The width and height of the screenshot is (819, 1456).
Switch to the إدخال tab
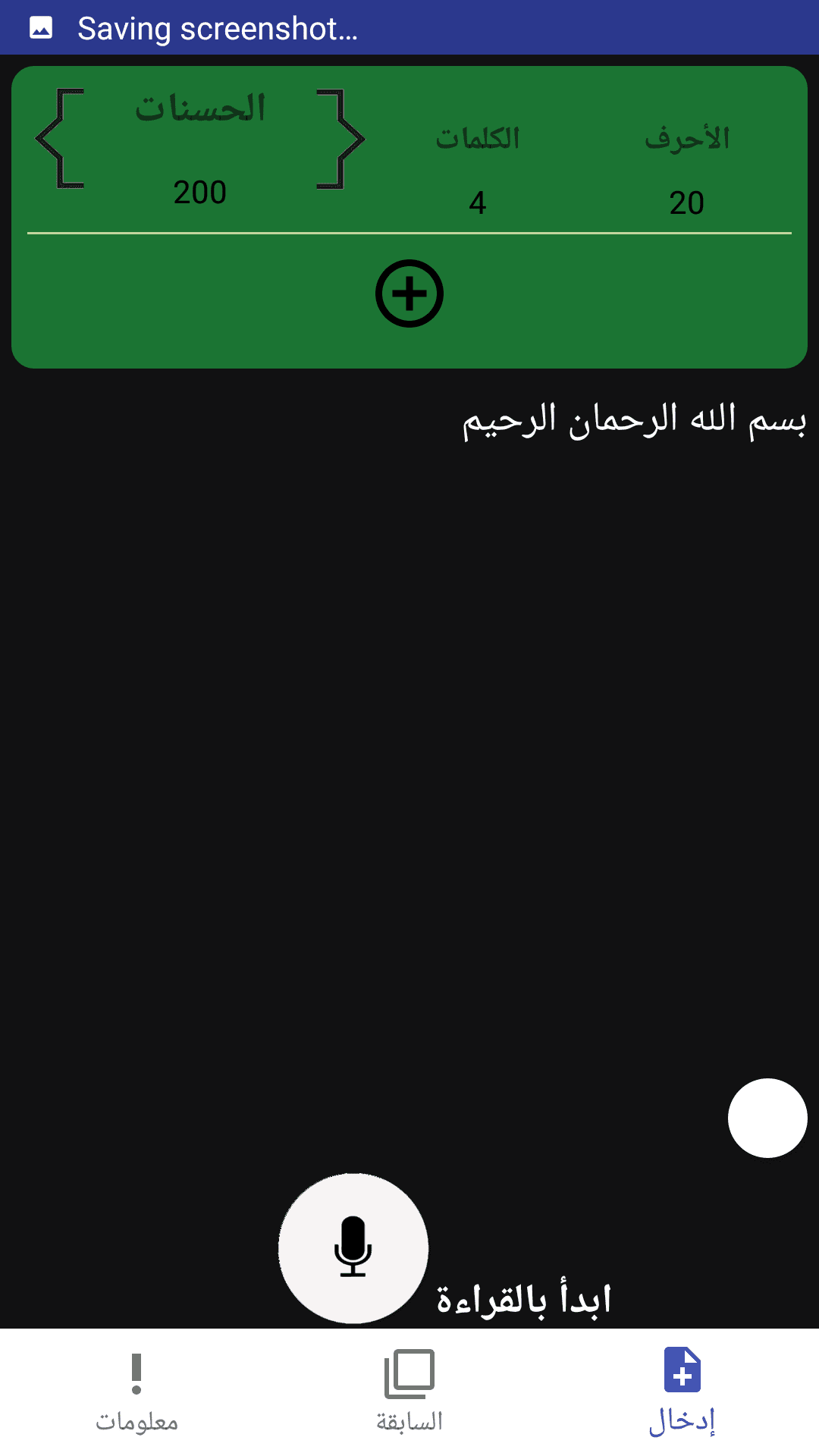coord(682,1392)
